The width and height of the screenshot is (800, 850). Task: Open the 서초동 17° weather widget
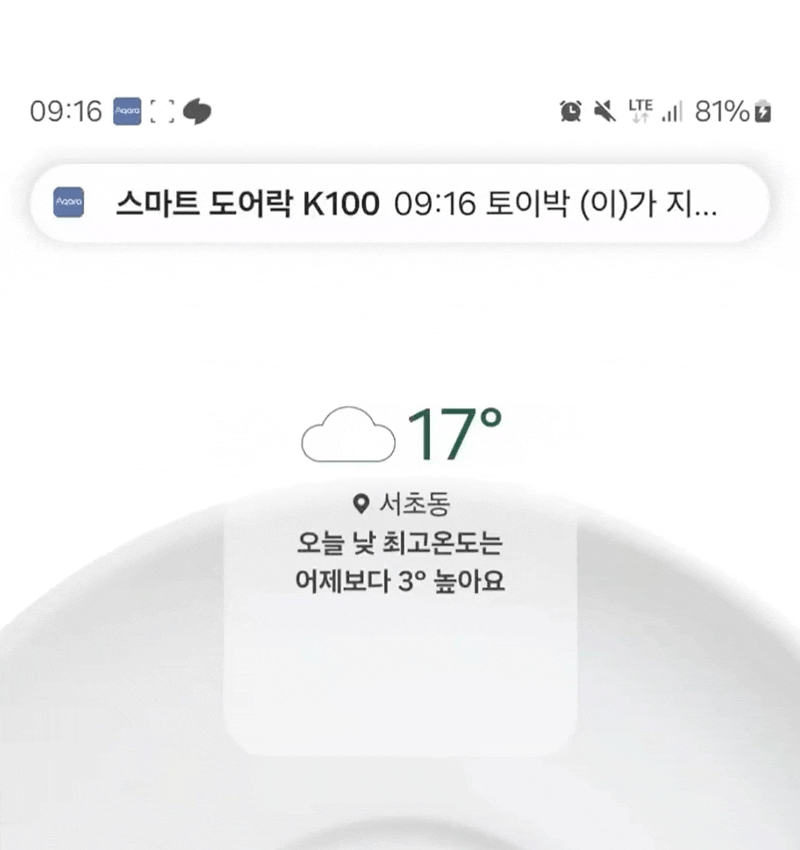point(401,499)
